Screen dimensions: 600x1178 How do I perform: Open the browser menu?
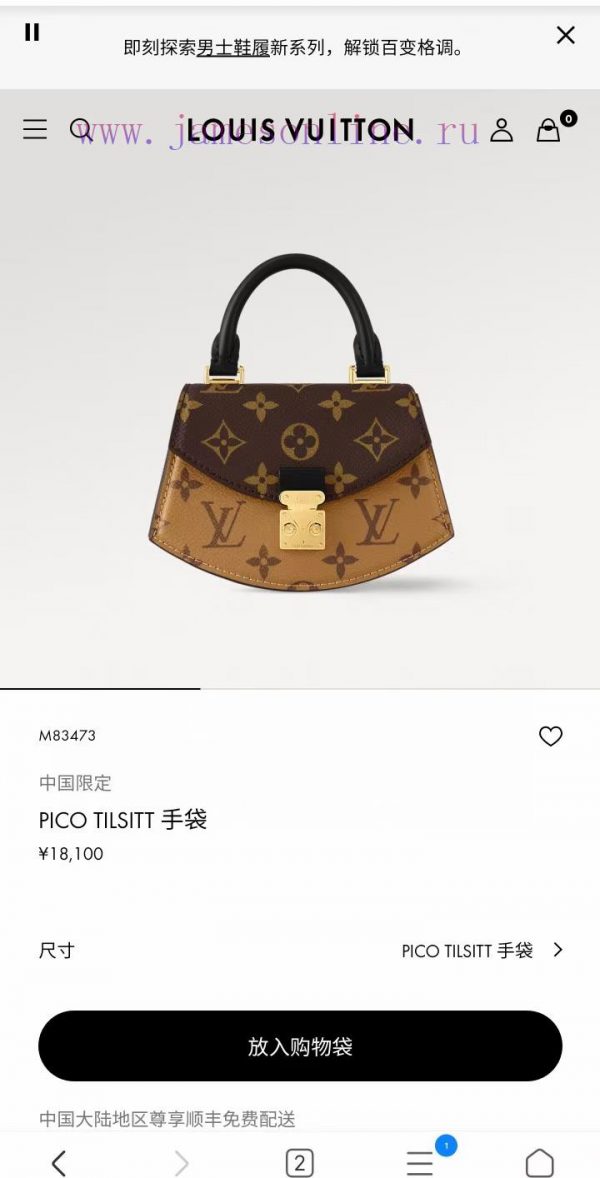[x=420, y=1162]
